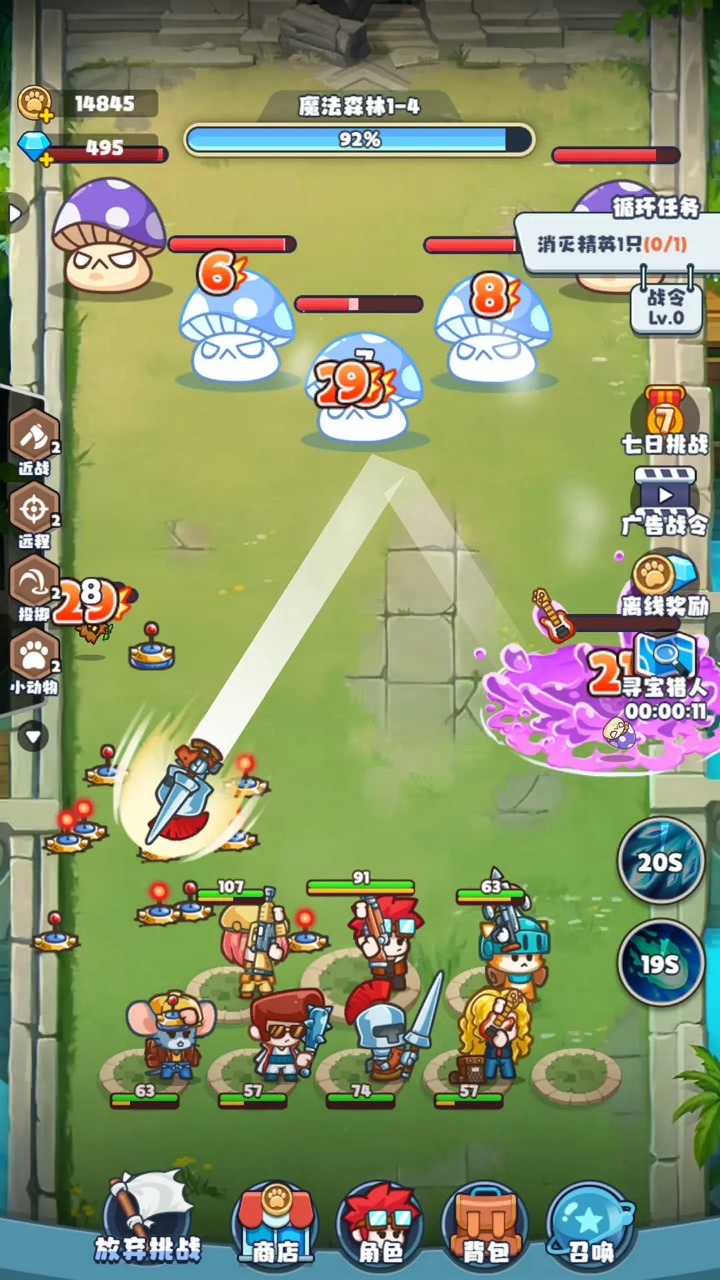
Task: Open the 战令 Lv.0 battle pass
Action: click(665, 305)
